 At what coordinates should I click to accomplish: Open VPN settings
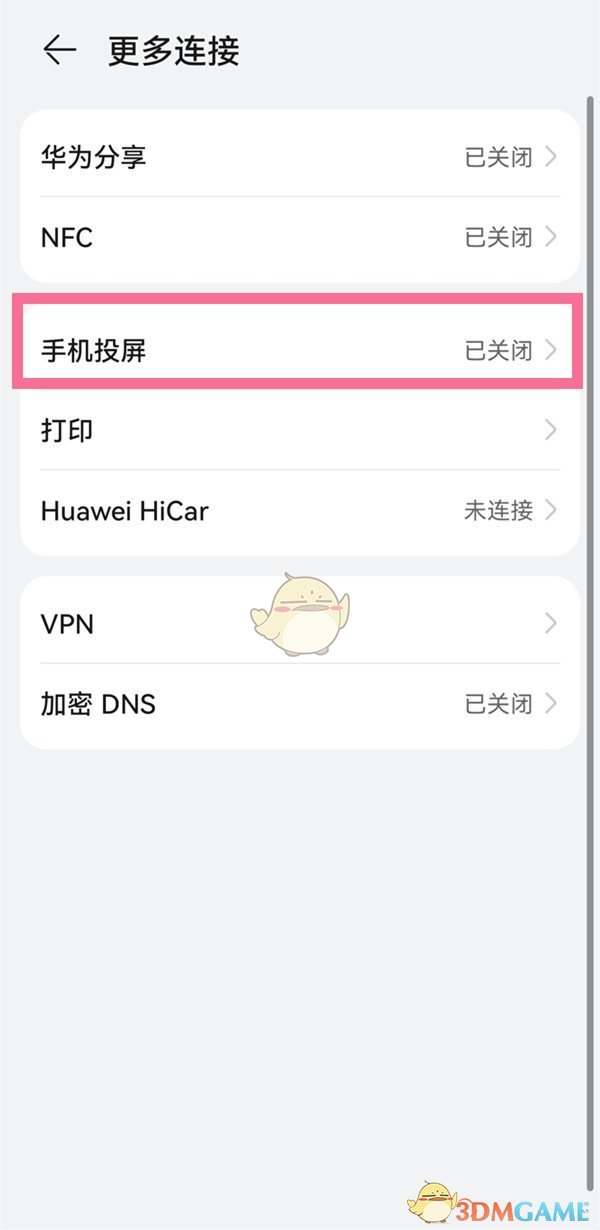pyautogui.click(x=299, y=624)
